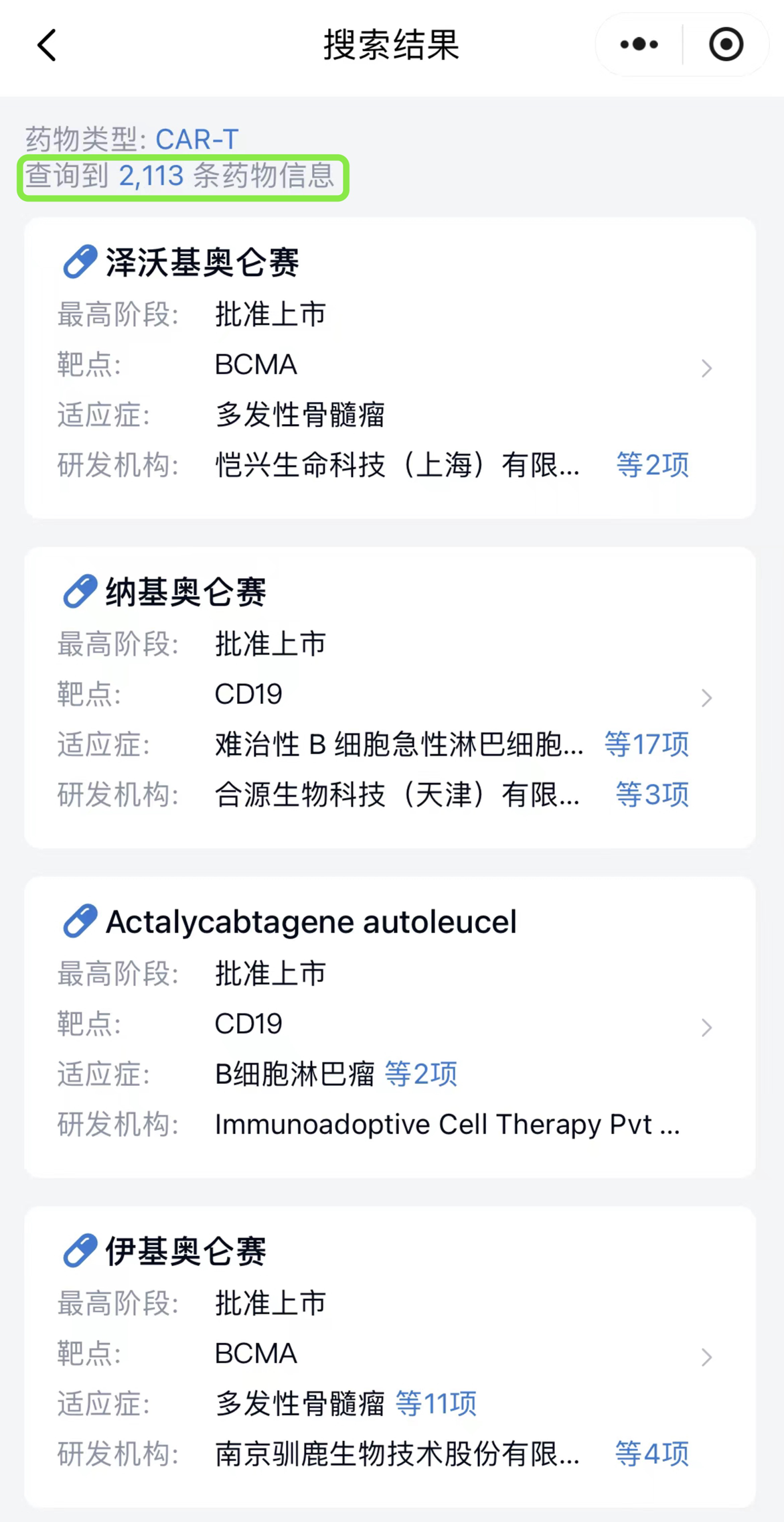This screenshot has width=784, height=1522.
Task: Show 等3项 institutions for 纳基奥仑赛
Action: [x=652, y=794]
